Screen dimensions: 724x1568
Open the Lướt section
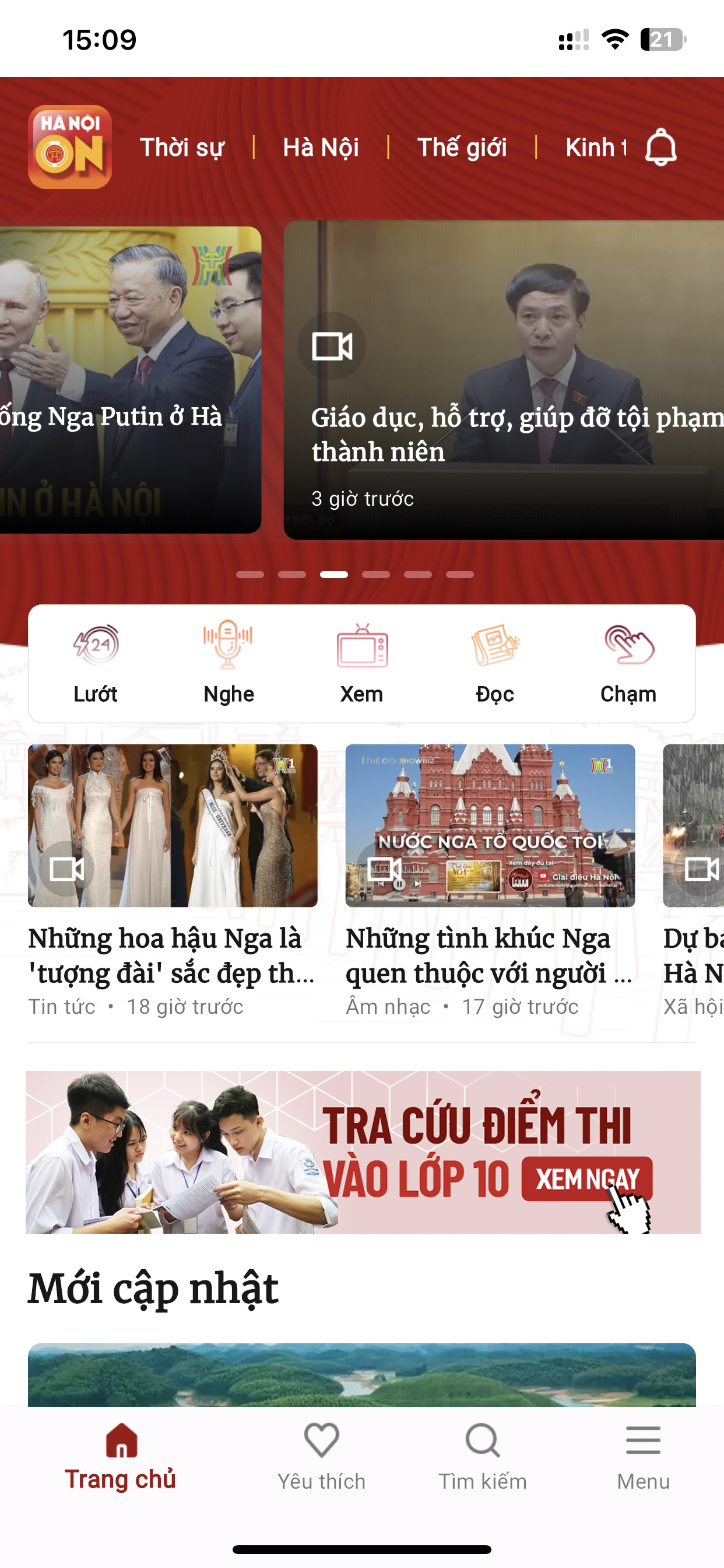96,663
